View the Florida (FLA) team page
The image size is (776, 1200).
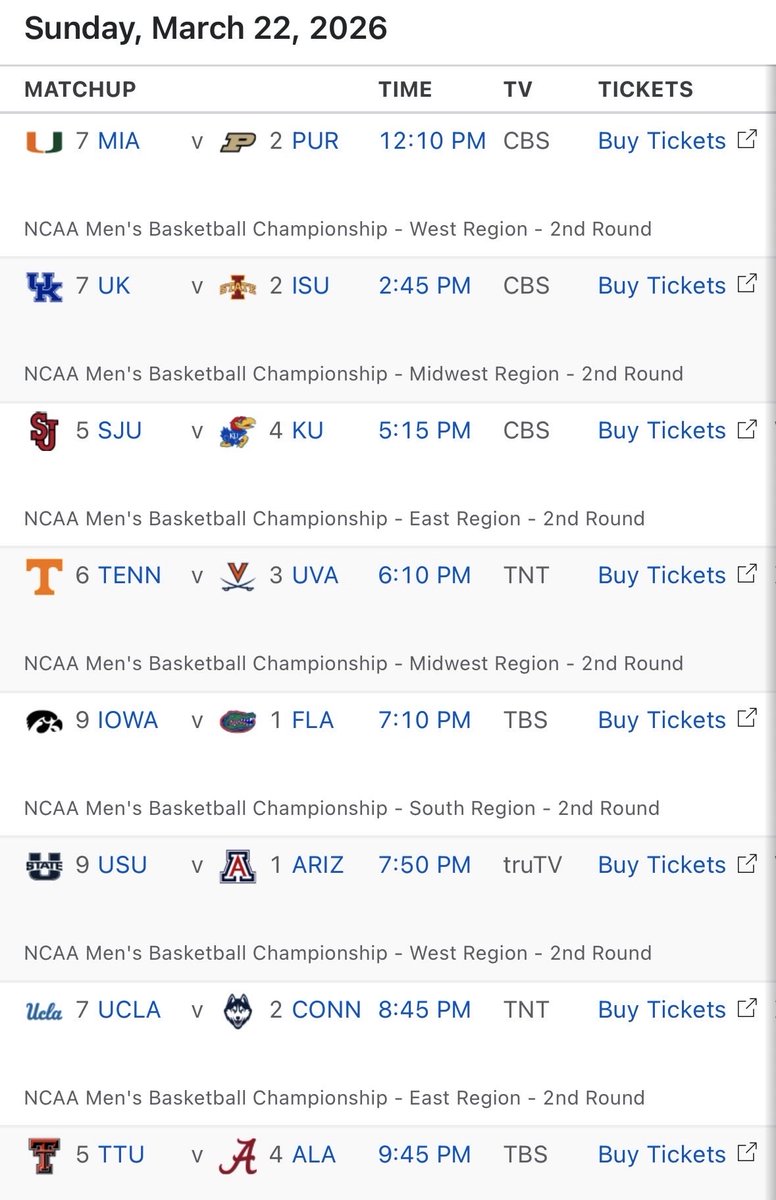[312, 721]
